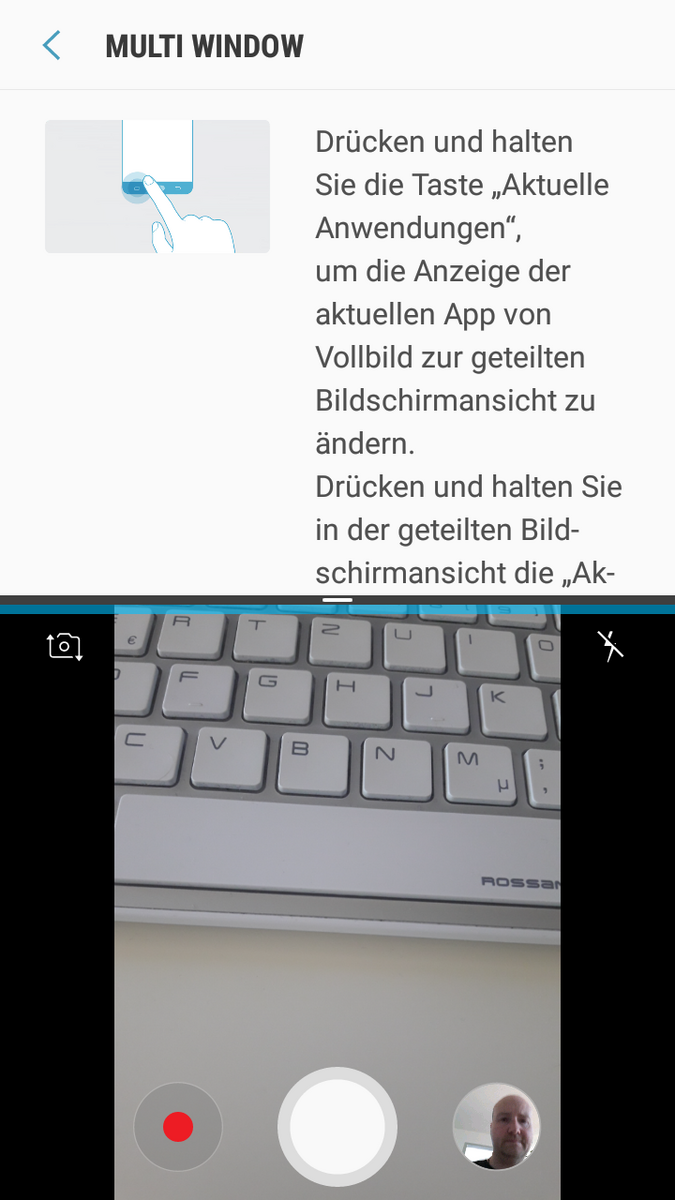Screen dimensions: 675x1200
Task: Toggle the camera flash setting
Action: click(x=610, y=646)
